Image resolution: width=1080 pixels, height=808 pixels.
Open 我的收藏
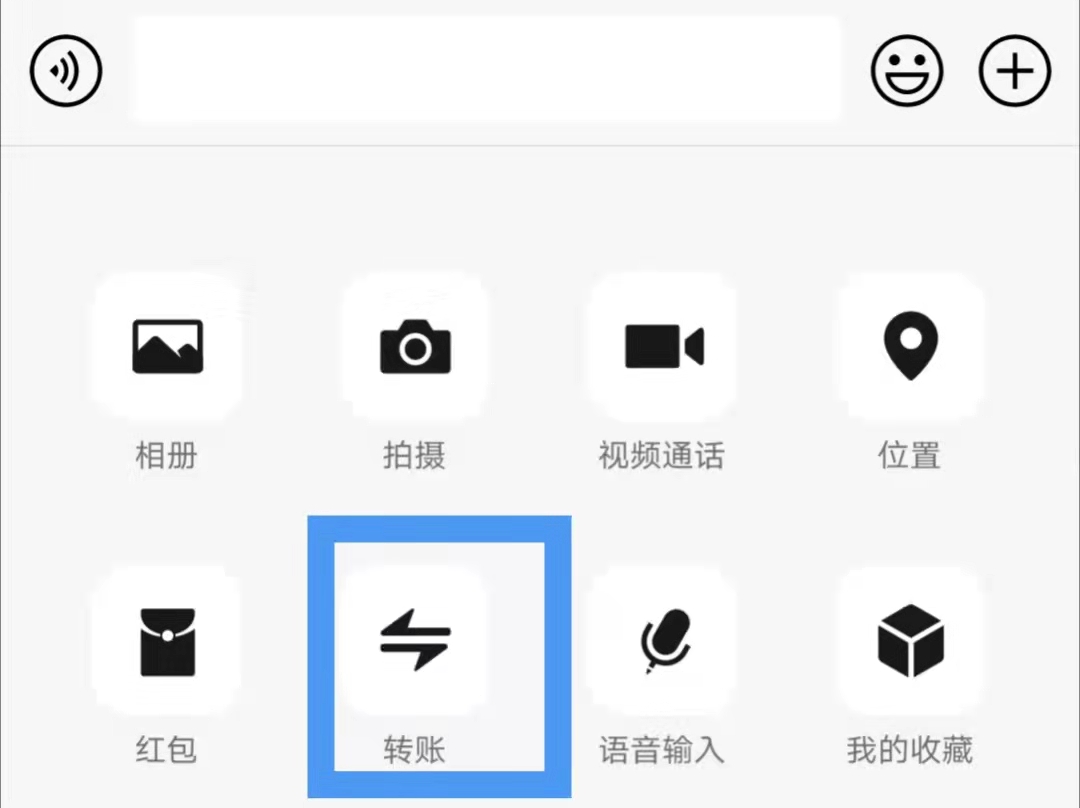click(x=910, y=641)
